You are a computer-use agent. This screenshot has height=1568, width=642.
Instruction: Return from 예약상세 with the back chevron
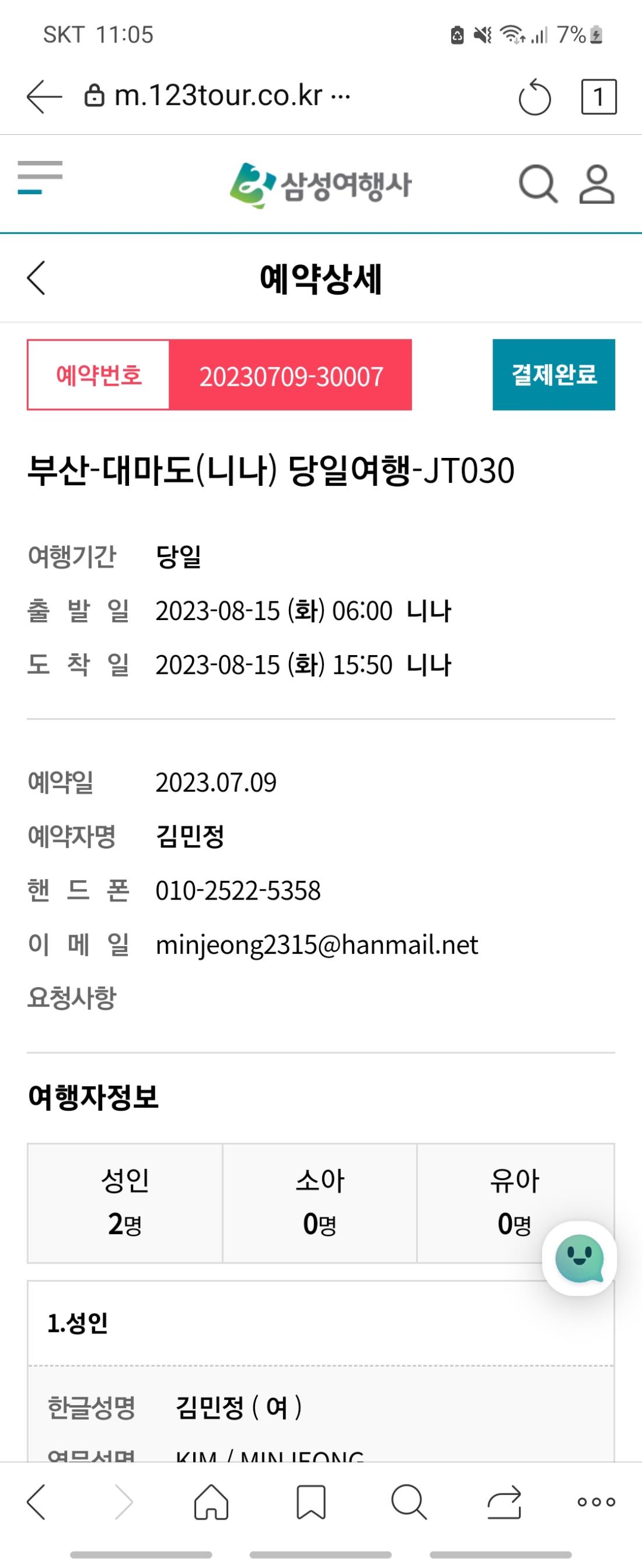pyautogui.click(x=37, y=278)
